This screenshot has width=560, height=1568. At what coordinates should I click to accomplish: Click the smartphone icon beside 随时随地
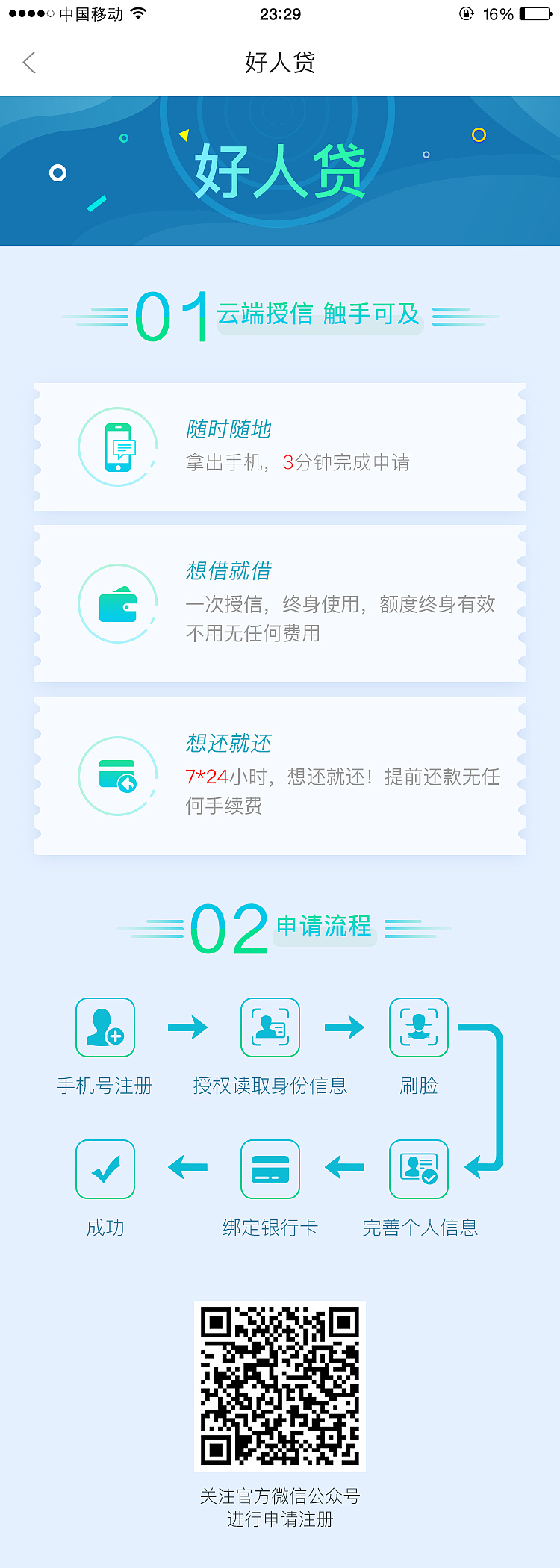click(117, 447)
